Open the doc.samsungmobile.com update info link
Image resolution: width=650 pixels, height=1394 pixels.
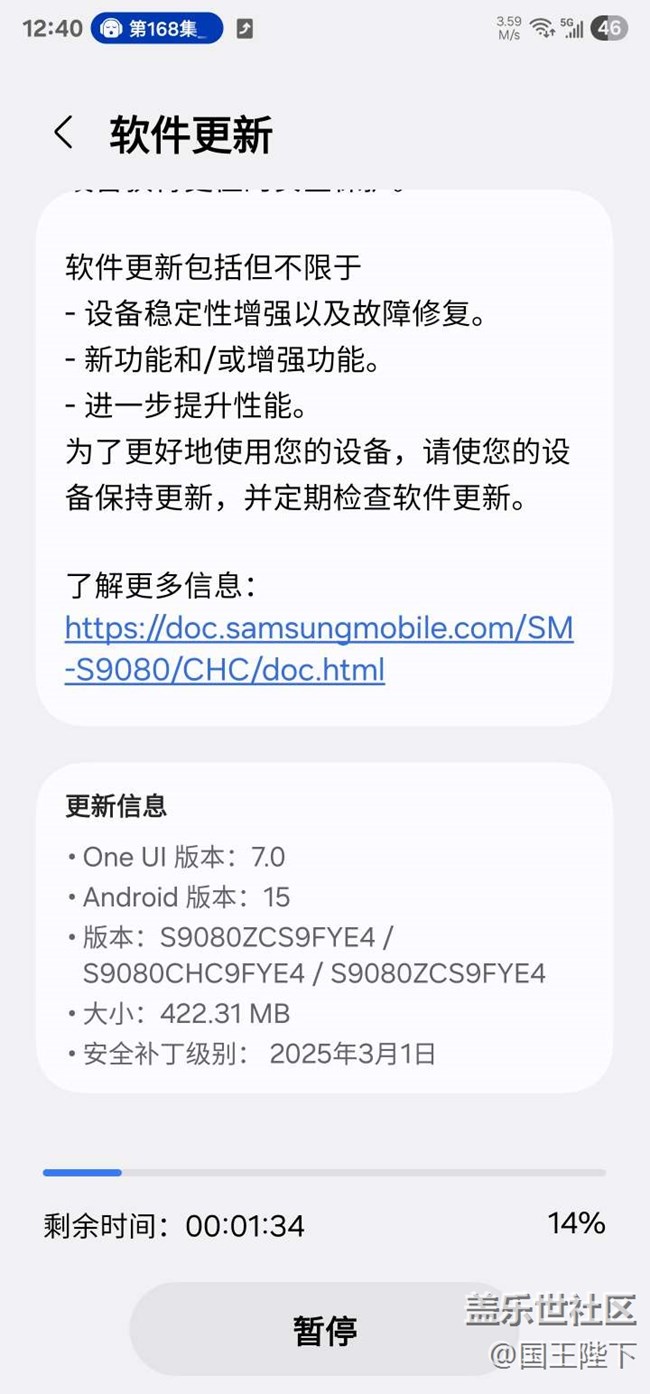pyautogui.click(x=319, y=648)
